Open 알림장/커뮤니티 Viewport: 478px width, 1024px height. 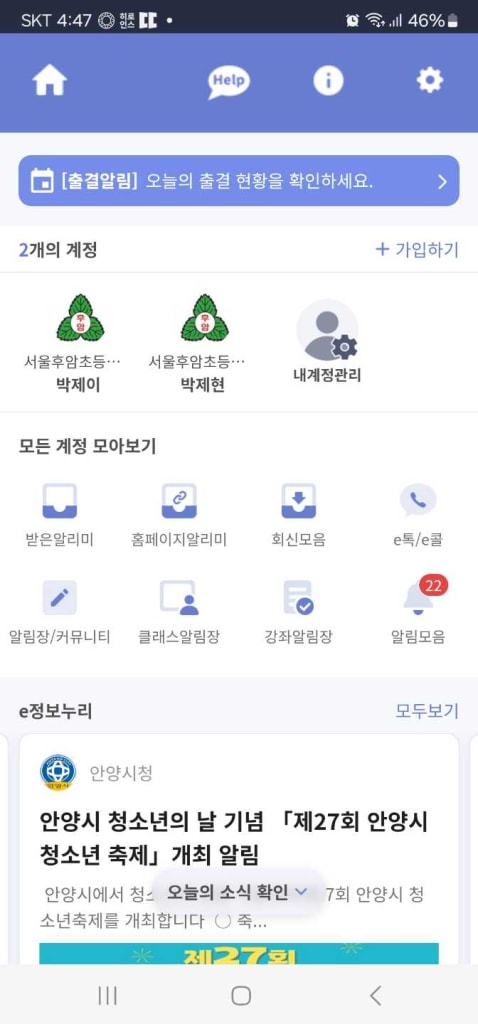[x=59, y=611]
